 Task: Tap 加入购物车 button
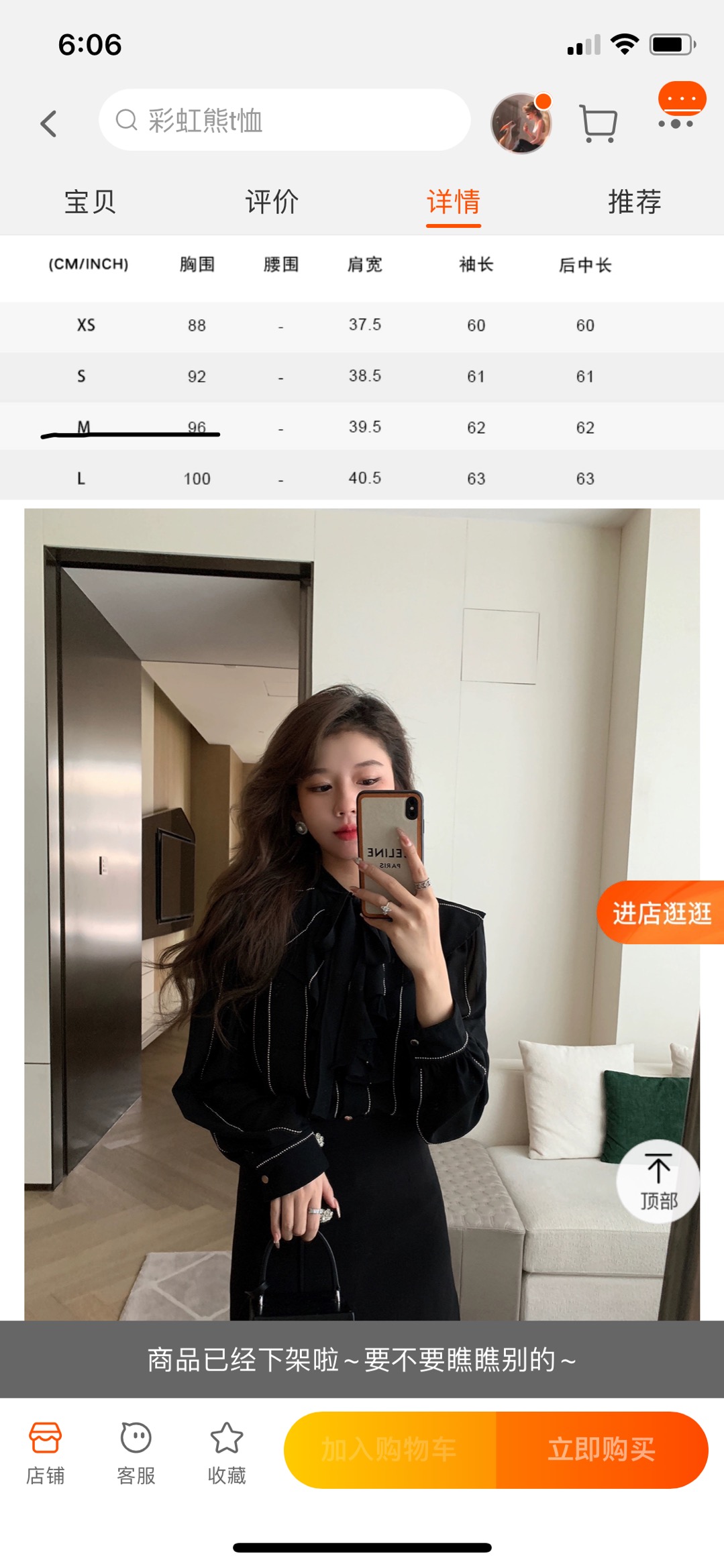[390, 1449]
